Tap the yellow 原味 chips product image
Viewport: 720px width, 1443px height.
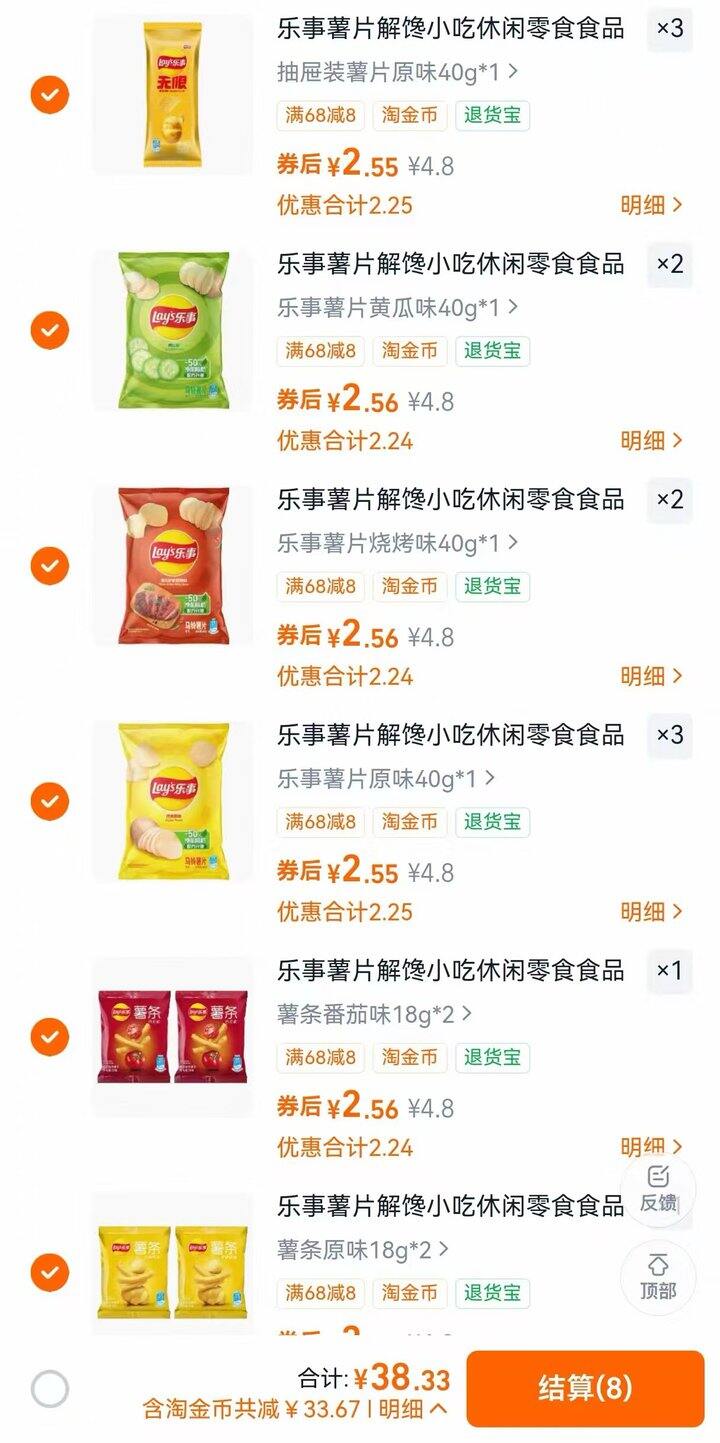click(x=173, y=803)
